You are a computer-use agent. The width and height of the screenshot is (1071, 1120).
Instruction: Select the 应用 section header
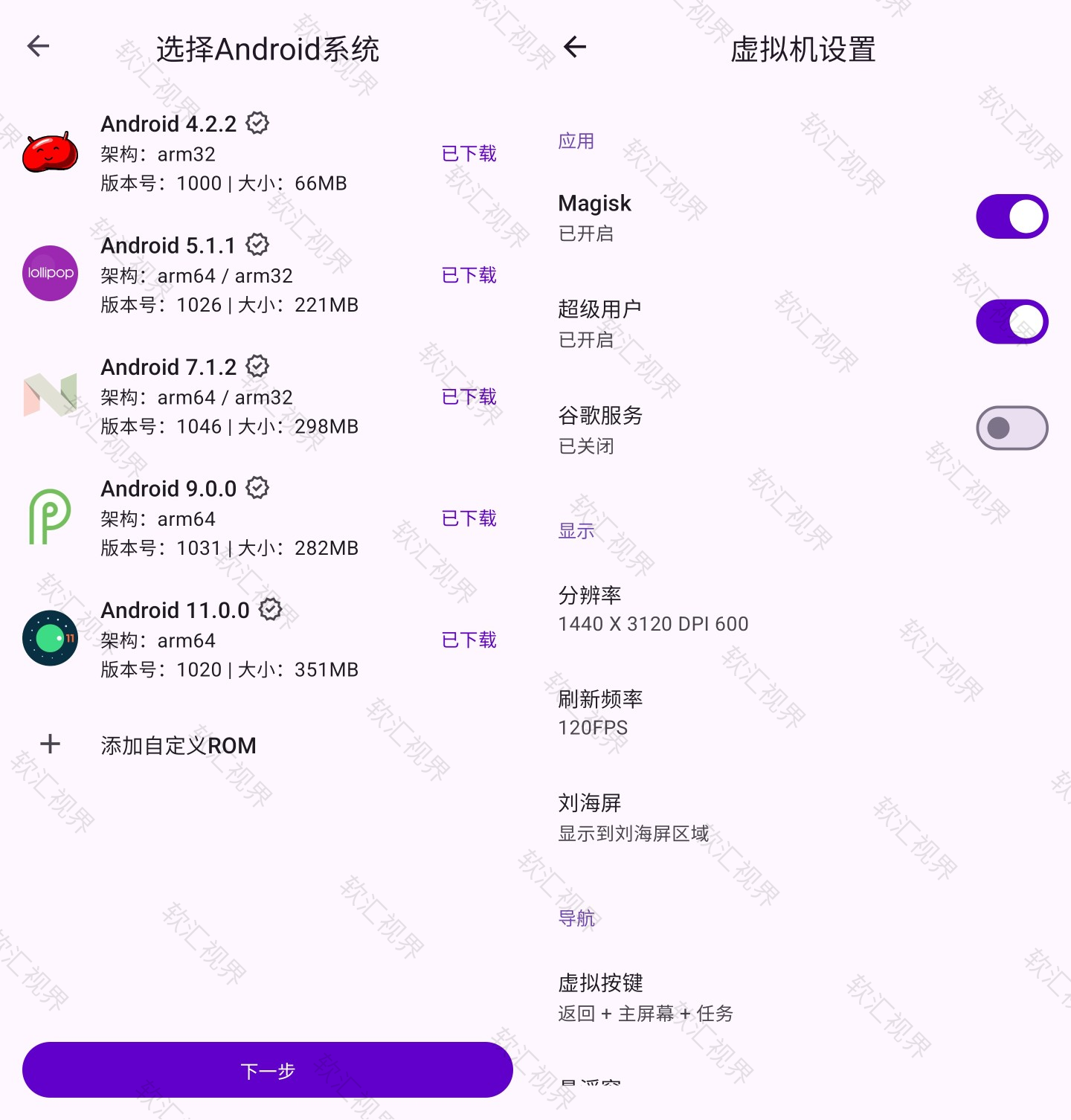click(x=576, y=141)
